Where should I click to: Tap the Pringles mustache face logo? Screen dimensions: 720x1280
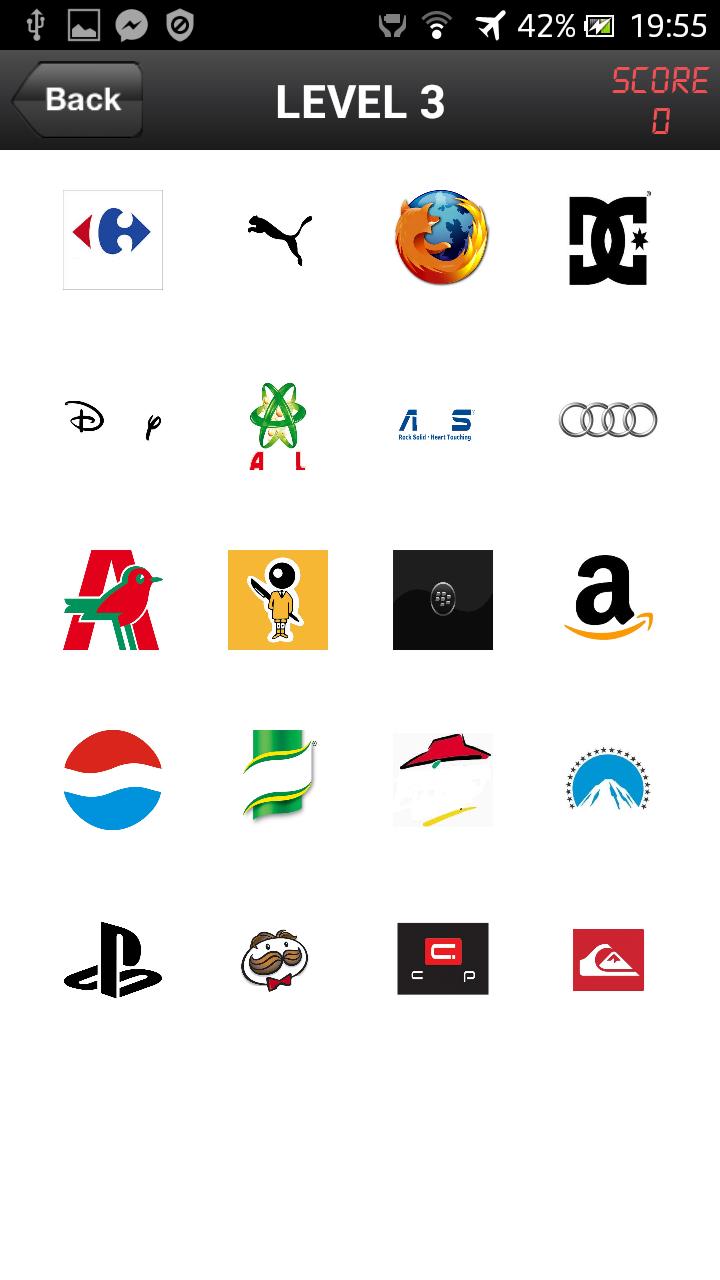pos(277,958)
